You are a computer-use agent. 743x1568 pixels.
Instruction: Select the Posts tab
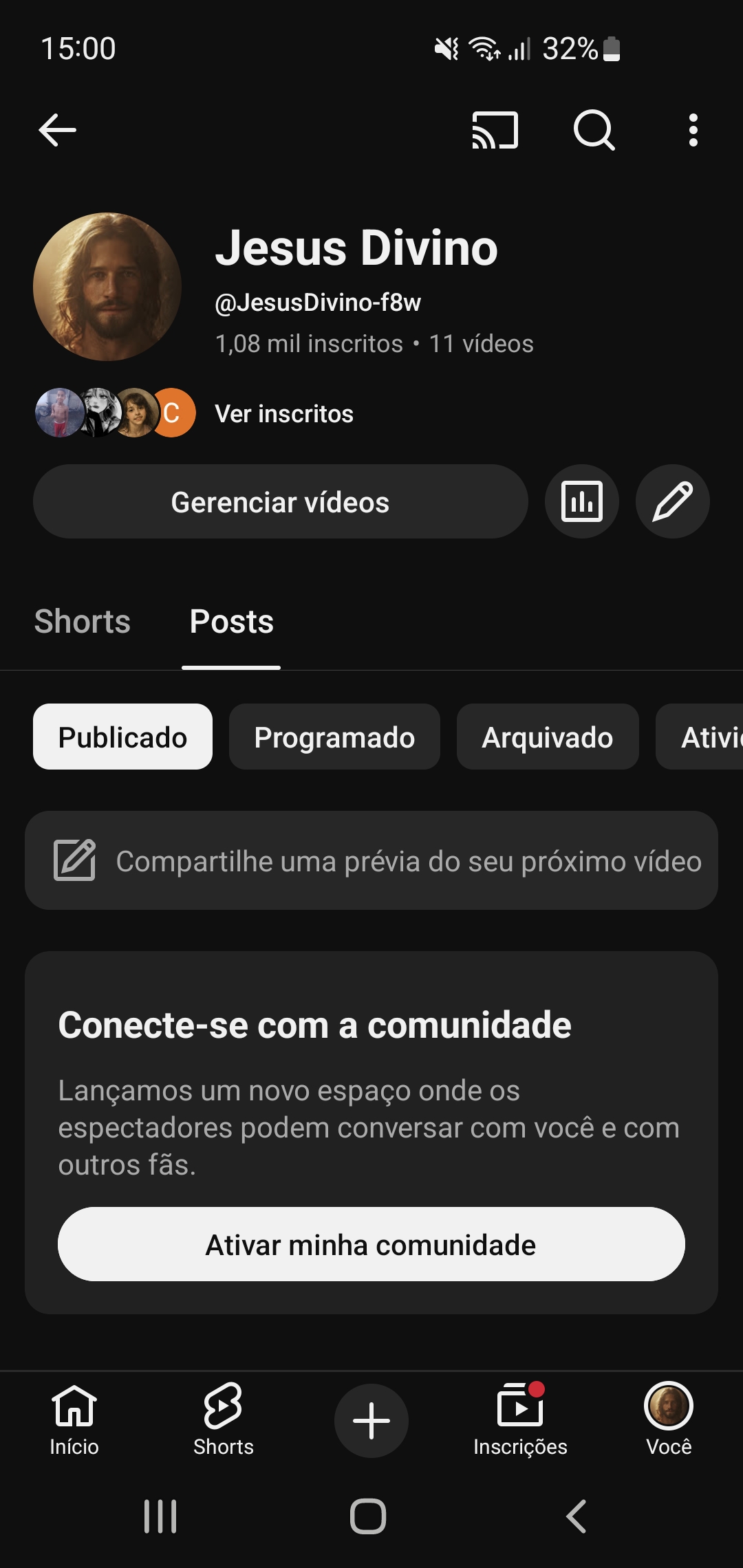pos(231,622)
